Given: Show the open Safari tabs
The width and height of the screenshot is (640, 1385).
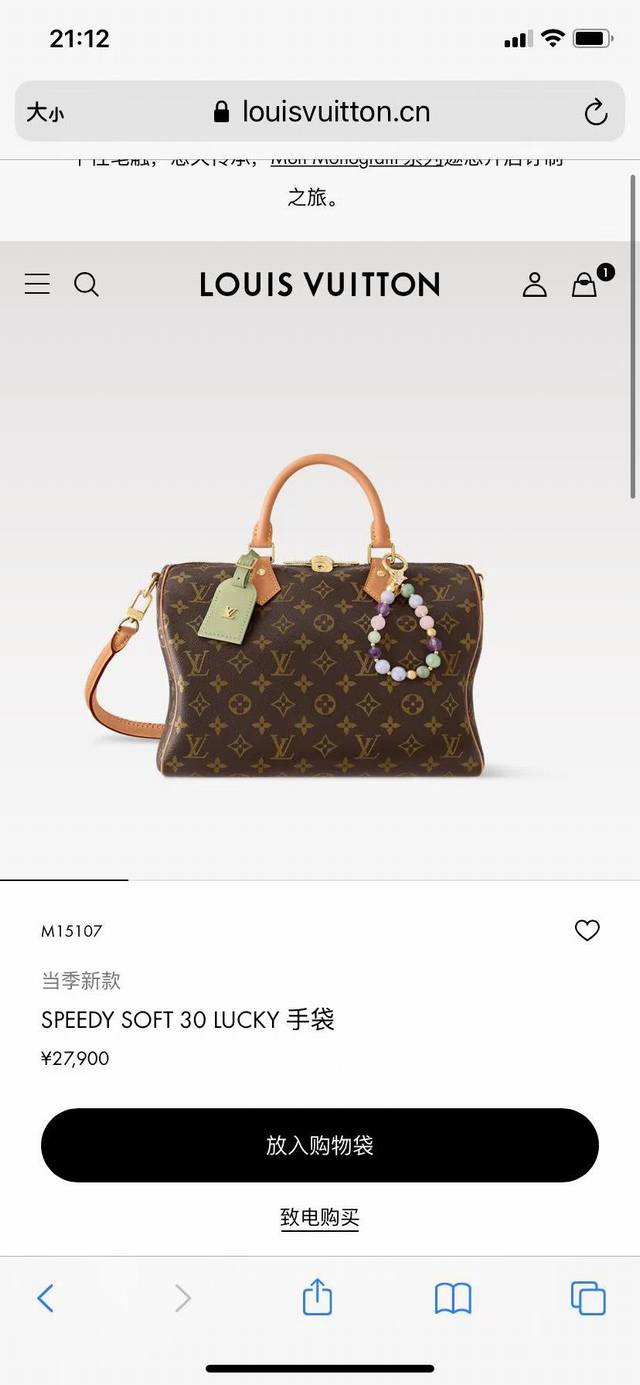Looking at the screenshot, I should (x=588, y=1298).
